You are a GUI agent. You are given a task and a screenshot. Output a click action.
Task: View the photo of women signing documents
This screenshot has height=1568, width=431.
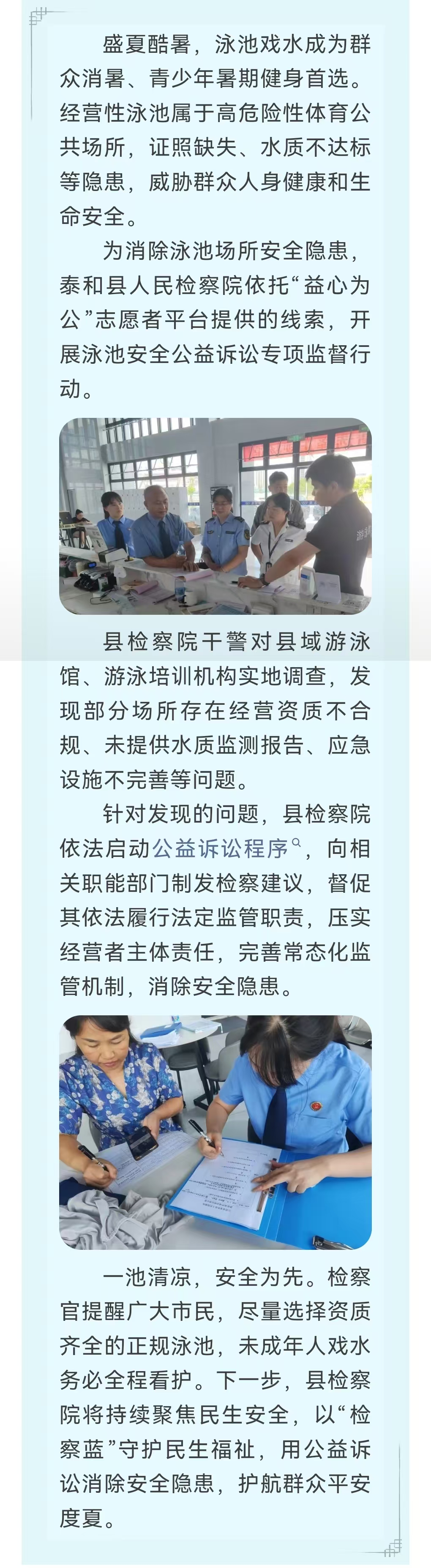tap(215, 1132)
